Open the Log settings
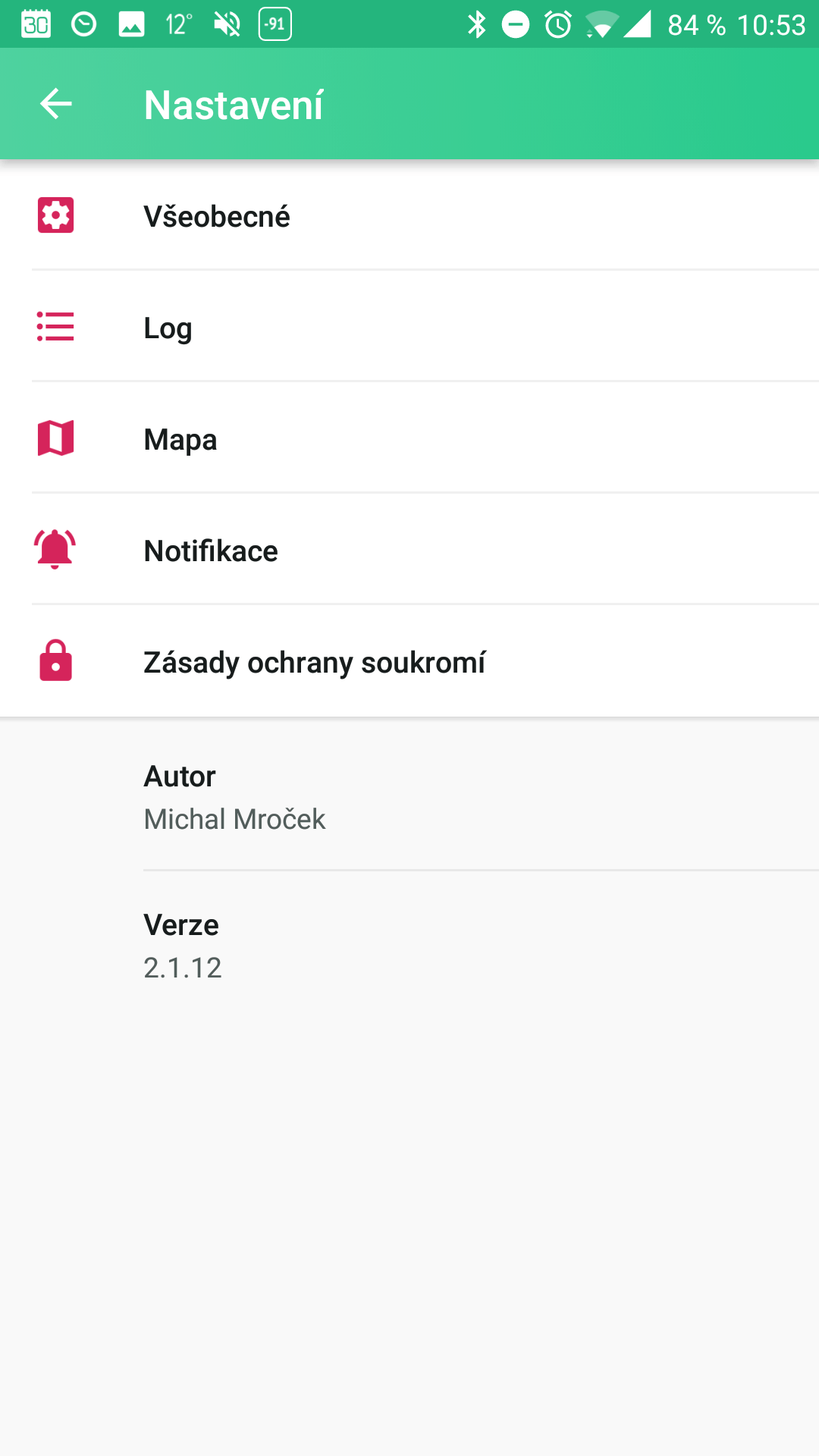 409,327
